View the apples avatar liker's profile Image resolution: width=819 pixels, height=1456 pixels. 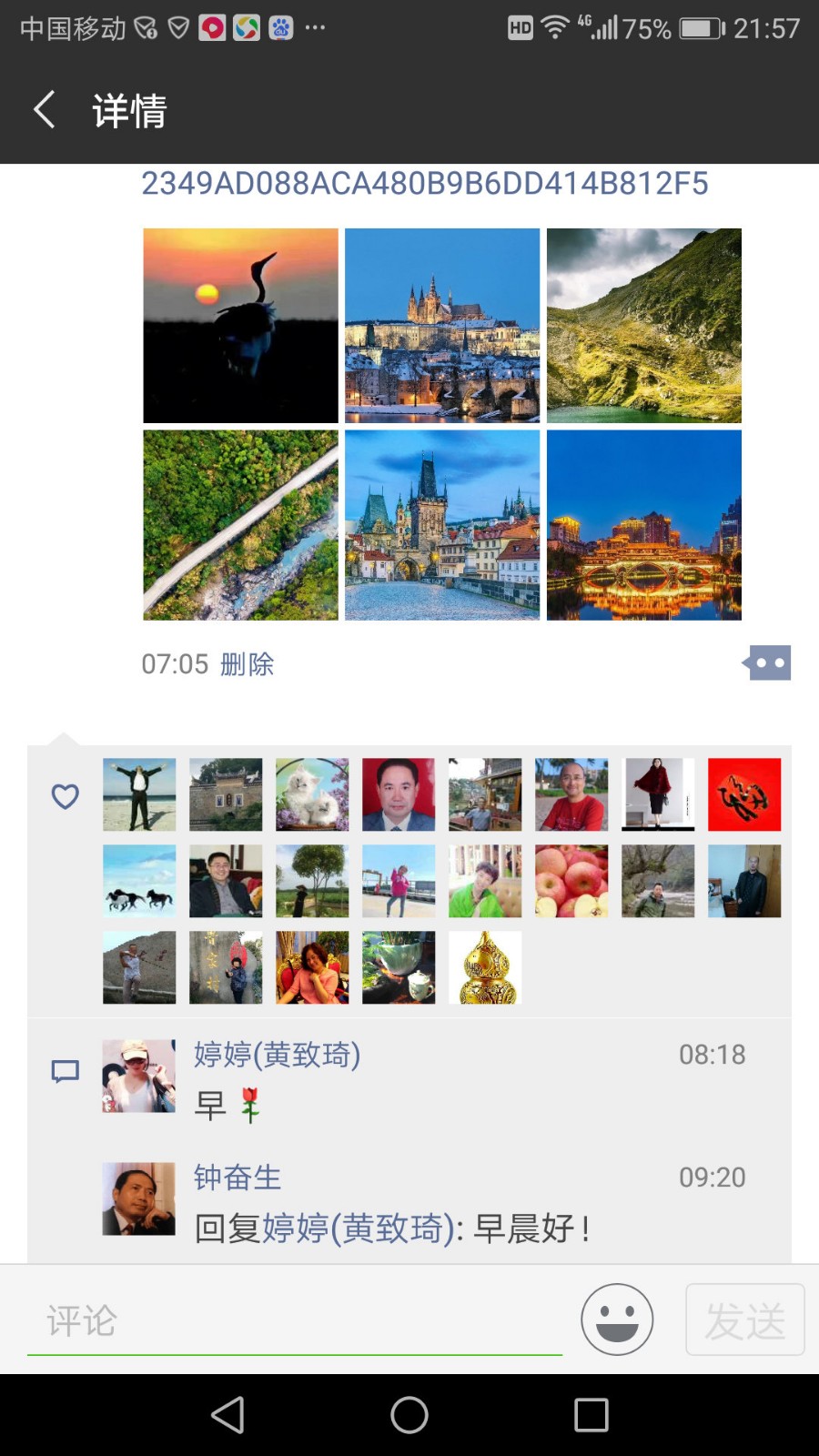pyautogui.click(x=571, y=881)
